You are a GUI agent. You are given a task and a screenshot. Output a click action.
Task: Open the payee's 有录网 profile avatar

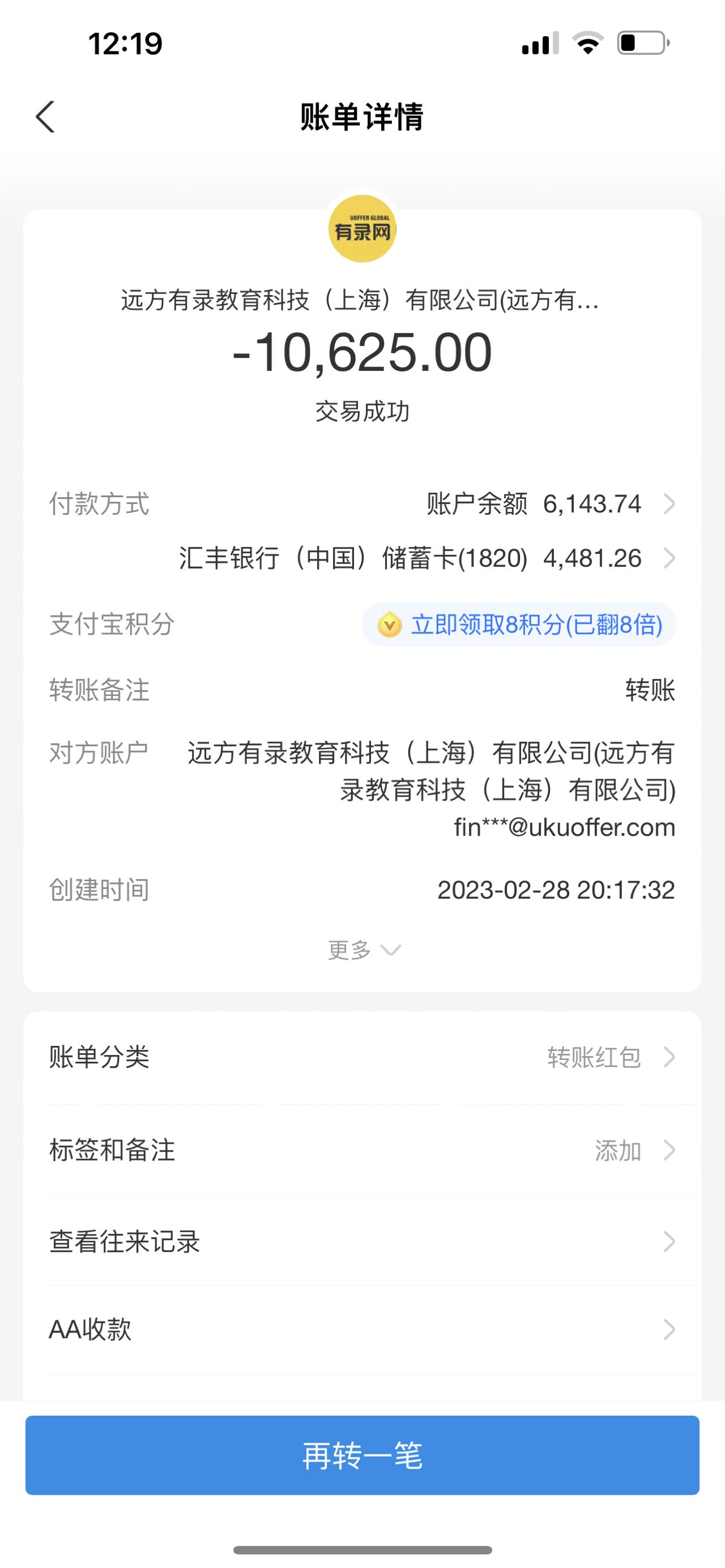362,229
